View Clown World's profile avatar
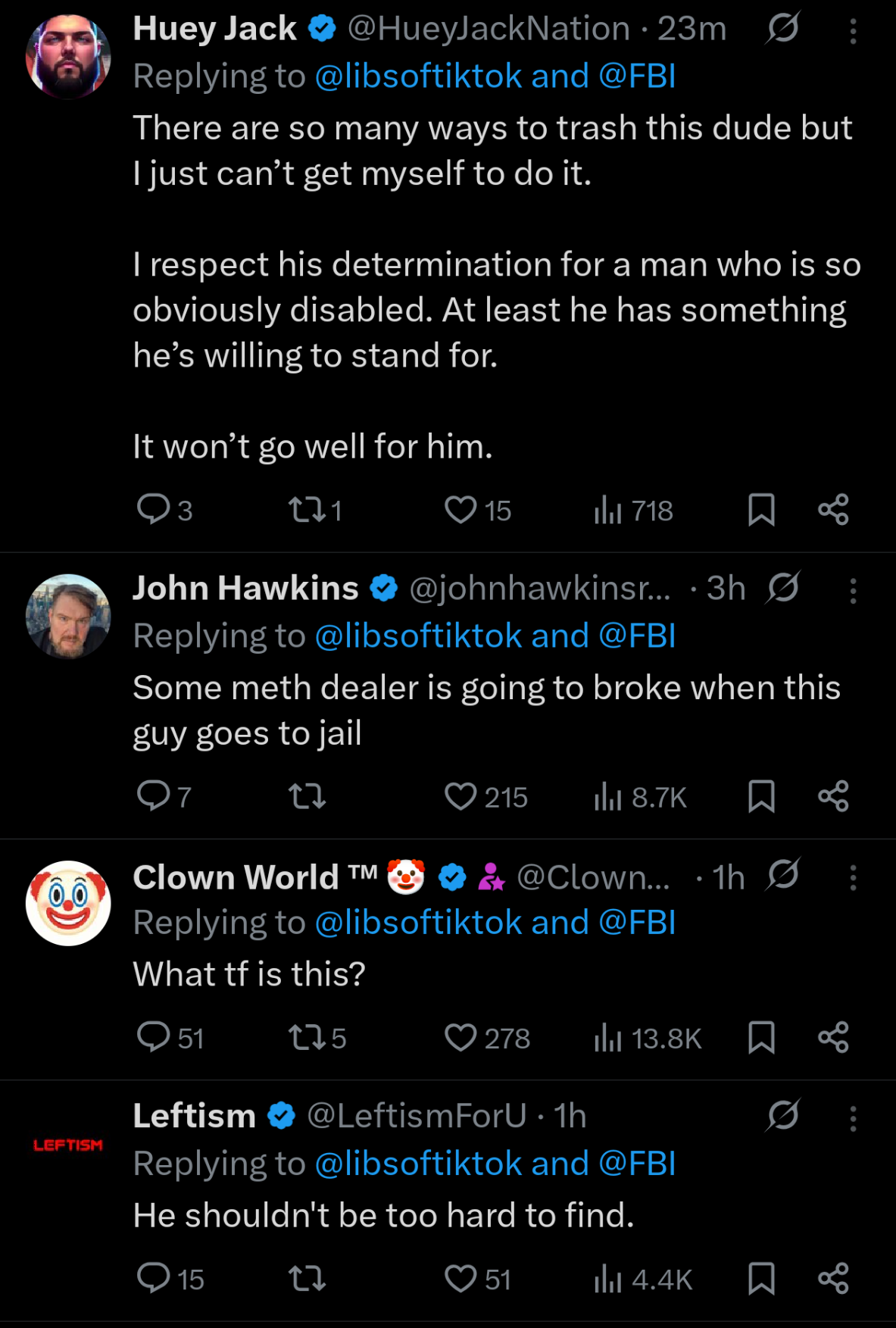 (68, 903)
